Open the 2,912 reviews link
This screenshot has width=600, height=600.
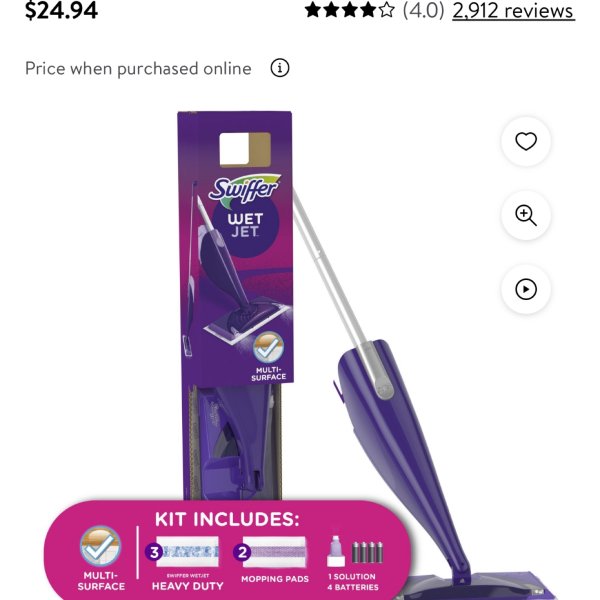point(513,11)
